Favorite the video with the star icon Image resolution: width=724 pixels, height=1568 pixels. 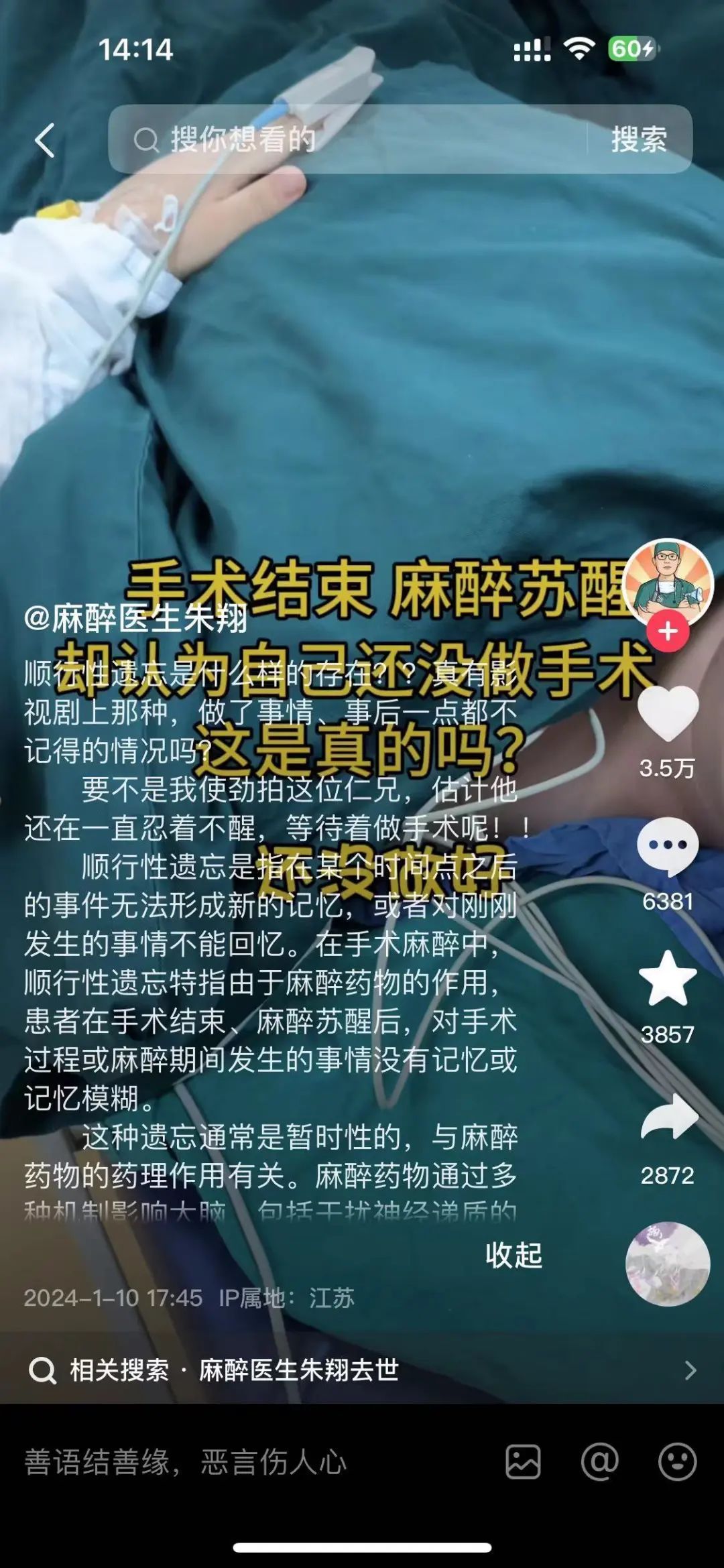pos(667,979)
